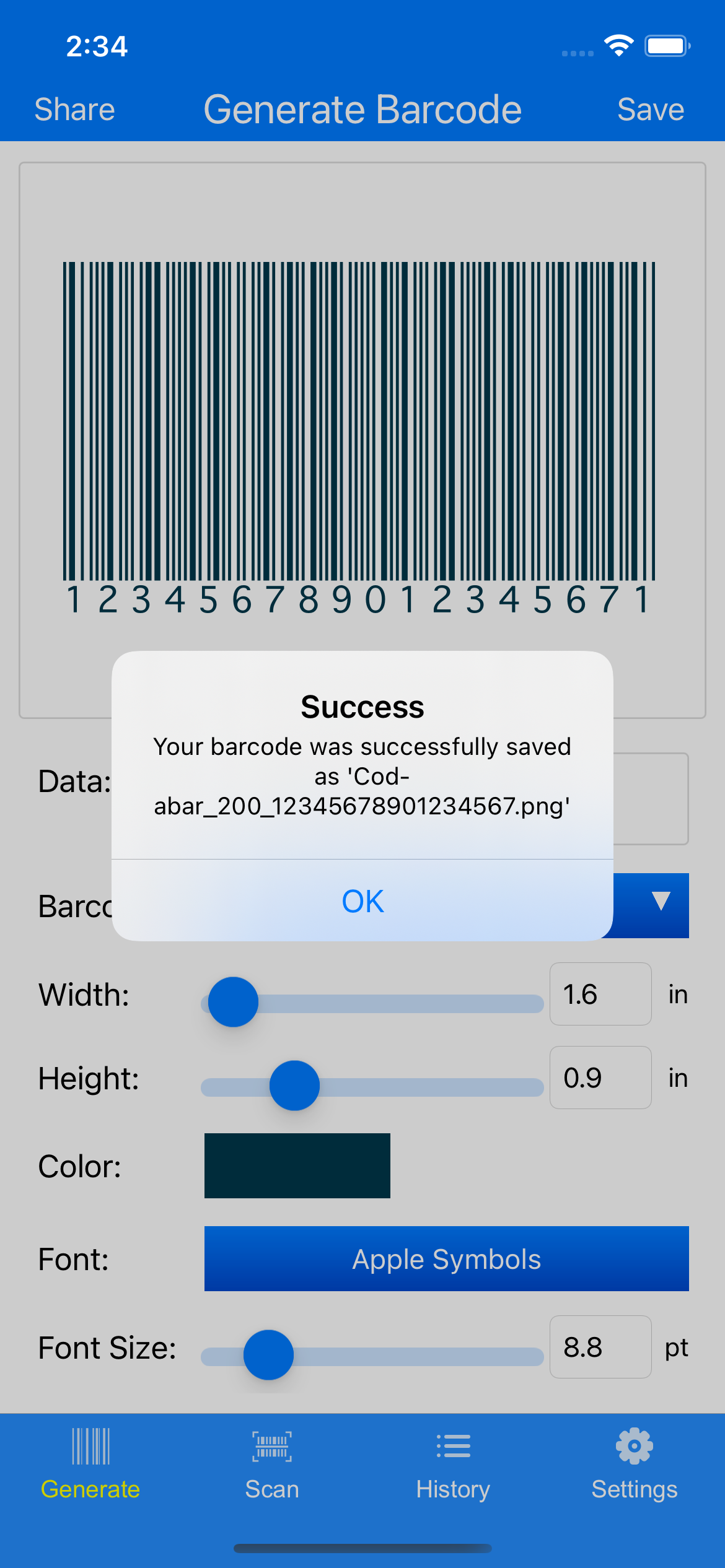The height and width of the screenshot is (1568, 725).
Task: Edit the Height value field showing 0.9
Action: (600, 1078)
